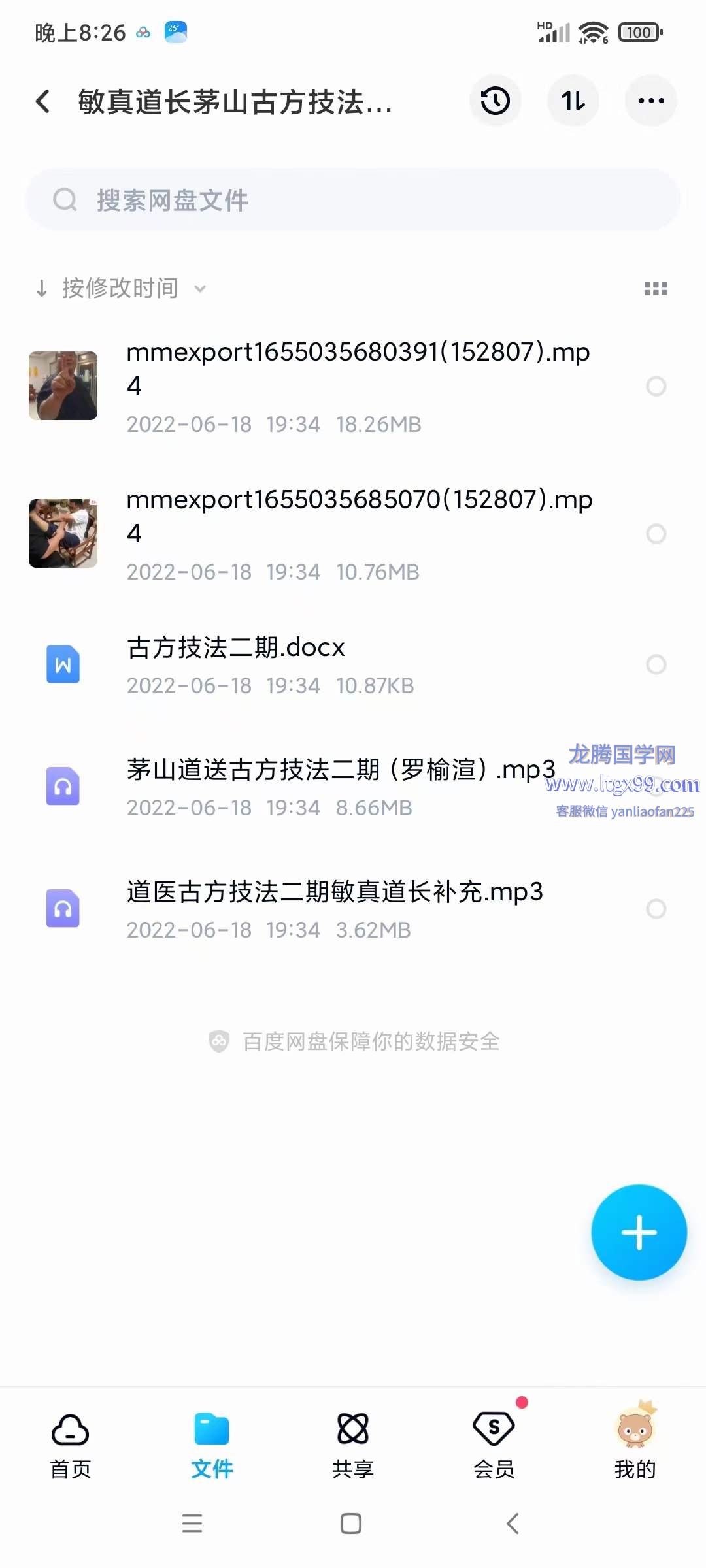The height and width of the screenshot is (1568, 706).
Task: Open the three-dot overflow menu
Action: point(650,101)
